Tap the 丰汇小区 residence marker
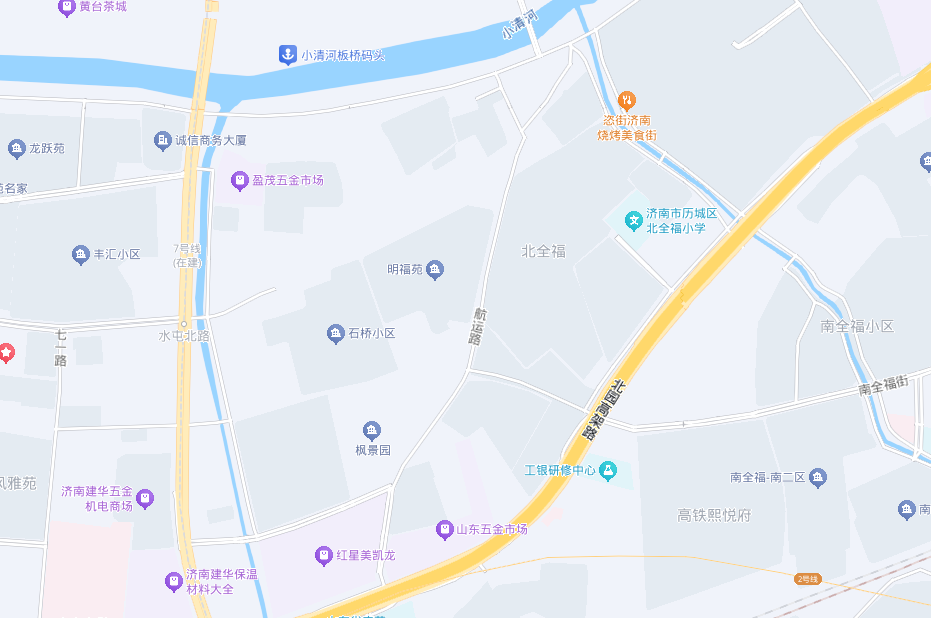This screenshot has height=618, width=931. pos(81,254)
